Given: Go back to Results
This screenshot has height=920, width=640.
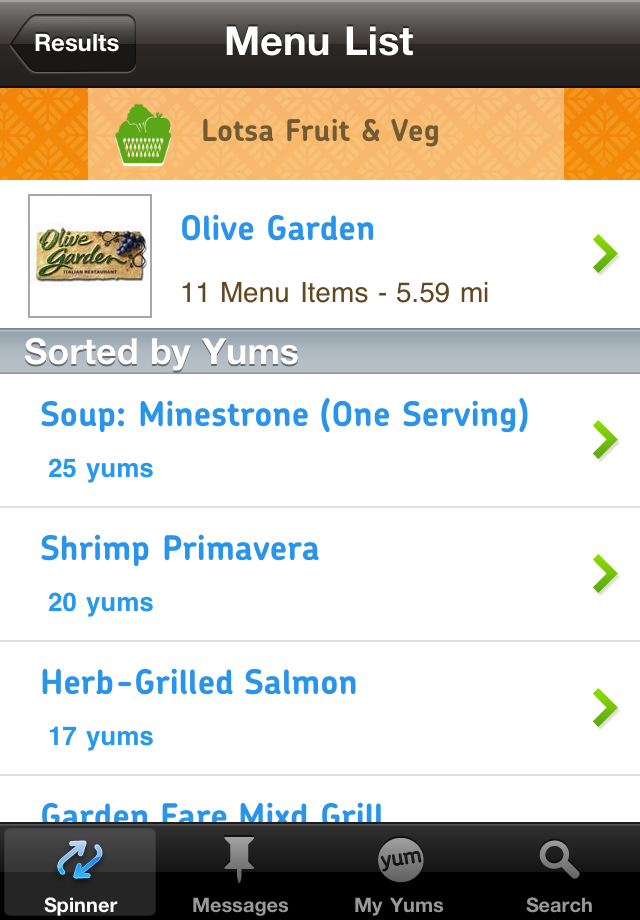Looking at the screenshot, I should pos(73,44).
